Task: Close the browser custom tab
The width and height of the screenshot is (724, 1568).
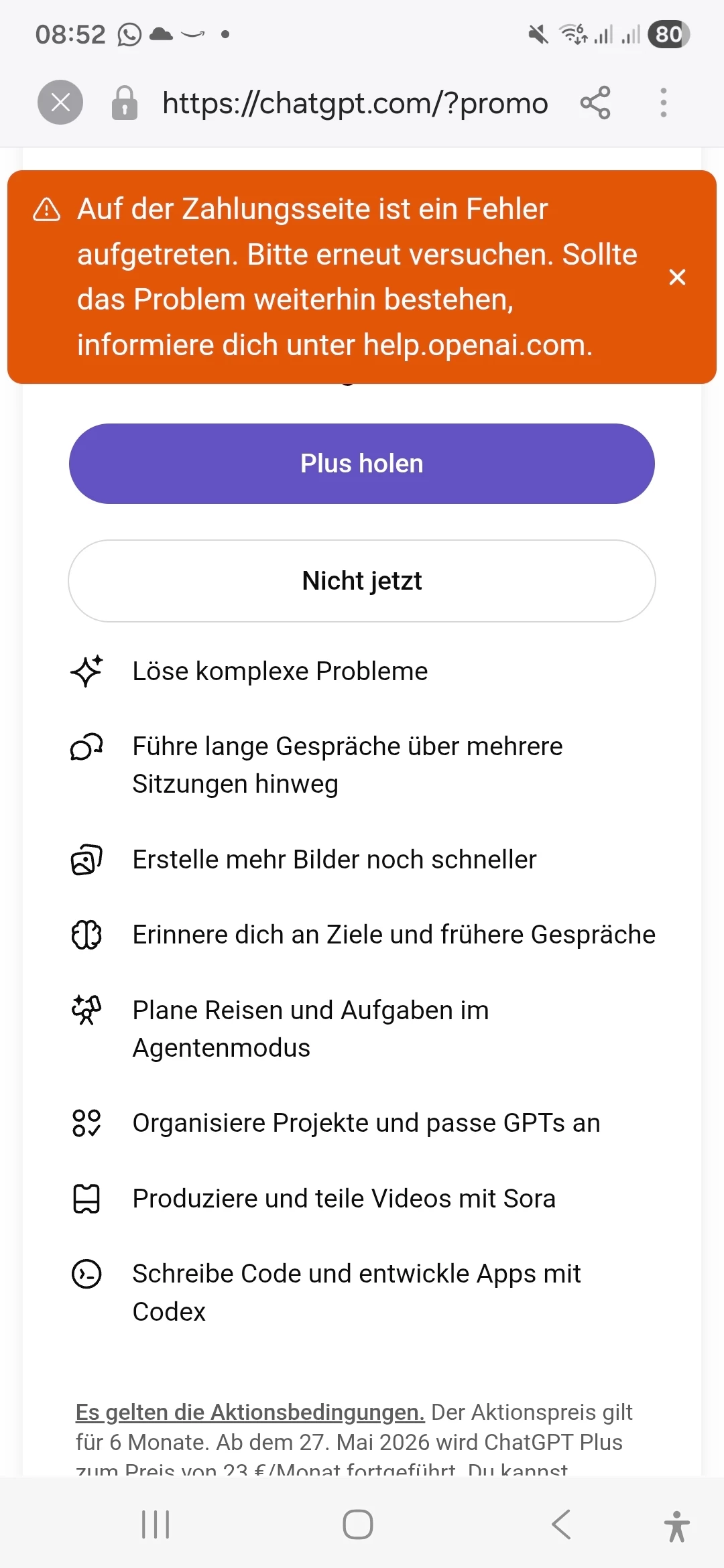Action: tap(60, 103)
